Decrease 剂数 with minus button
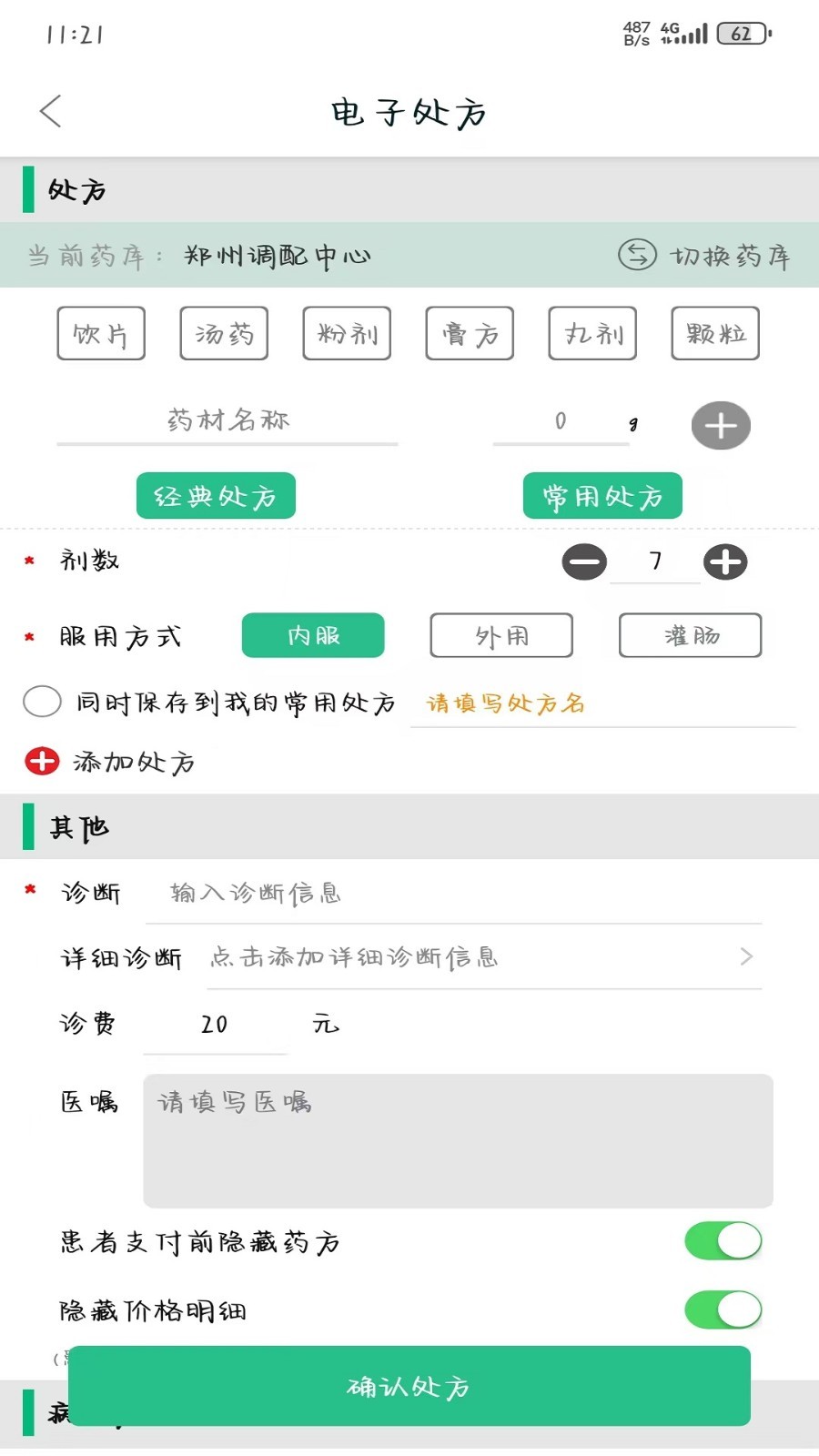The width and height of the screenshot is (819, 1456). pyautogui.click(x=584, y=561)
